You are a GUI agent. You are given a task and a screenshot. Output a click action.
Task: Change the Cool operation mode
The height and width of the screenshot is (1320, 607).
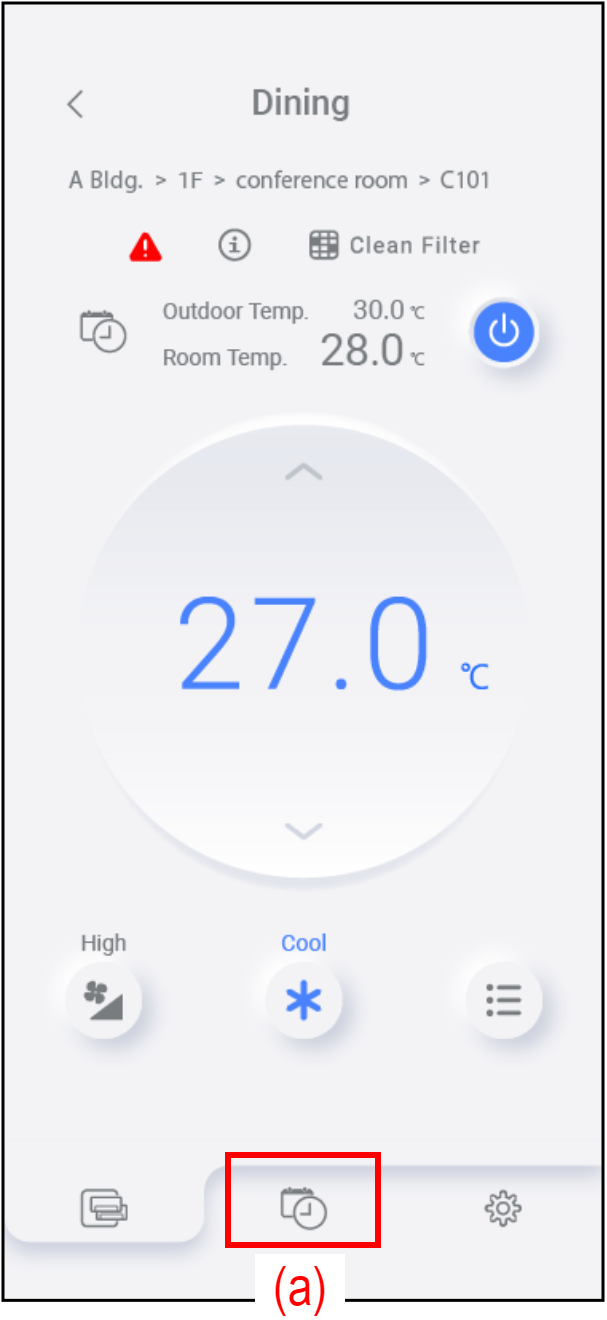[304, 1000]
